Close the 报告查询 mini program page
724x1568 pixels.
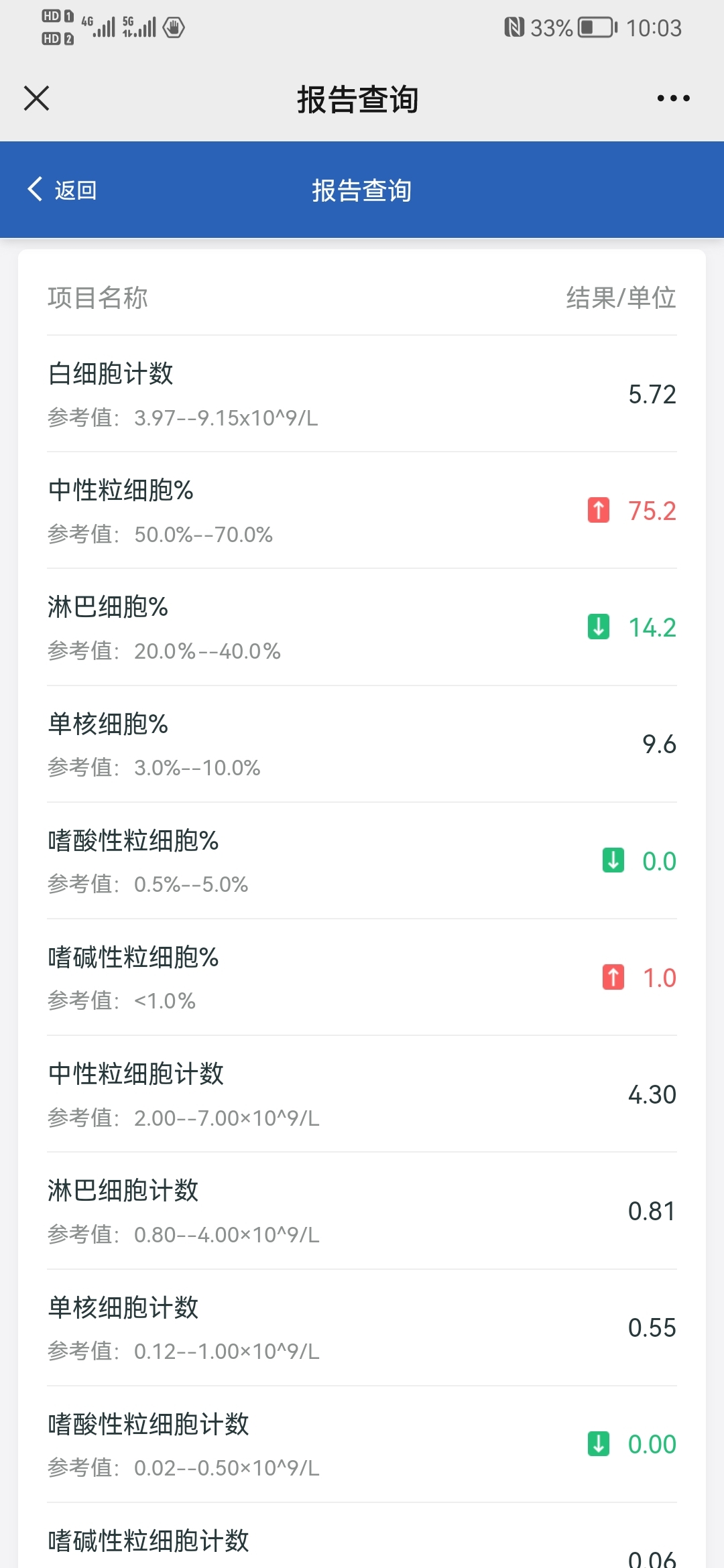pyautogui.click(x=36, y=98)
